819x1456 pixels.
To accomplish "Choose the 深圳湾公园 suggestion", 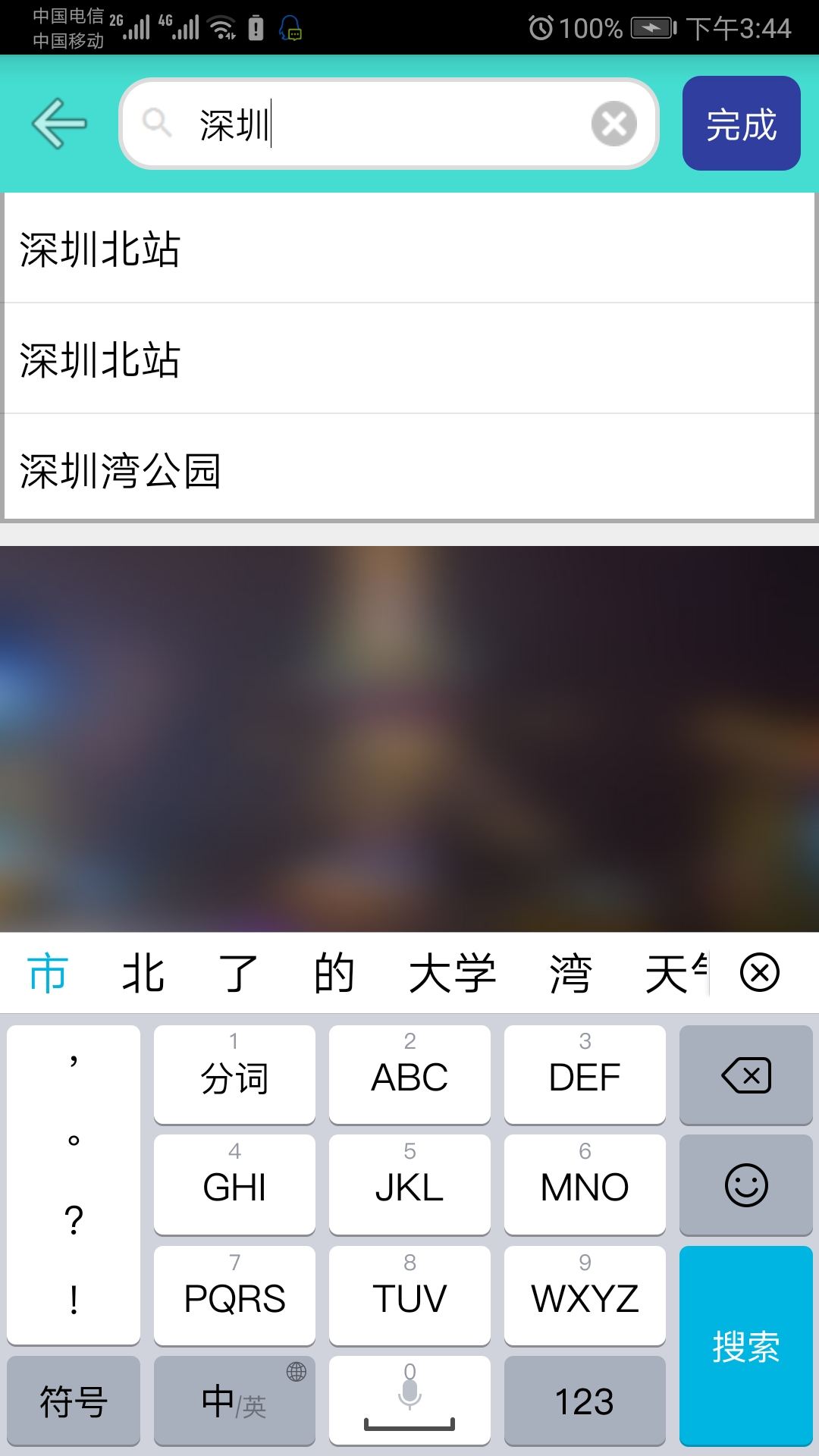I will click(x=409, y=469).
